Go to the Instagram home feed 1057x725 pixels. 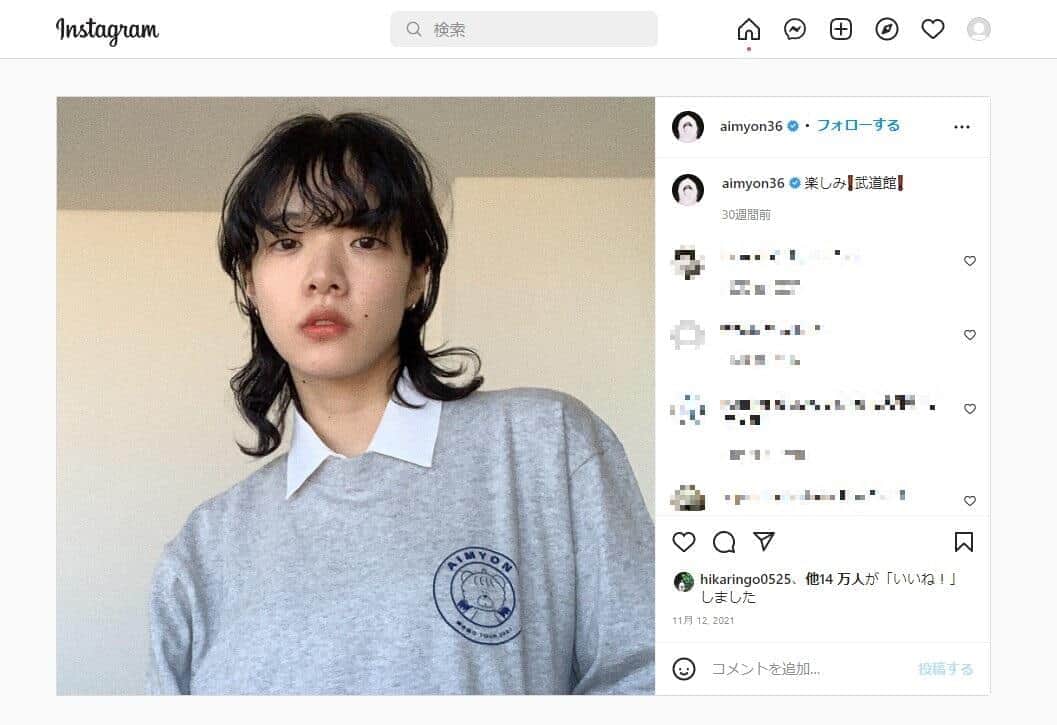coord(748,30)
